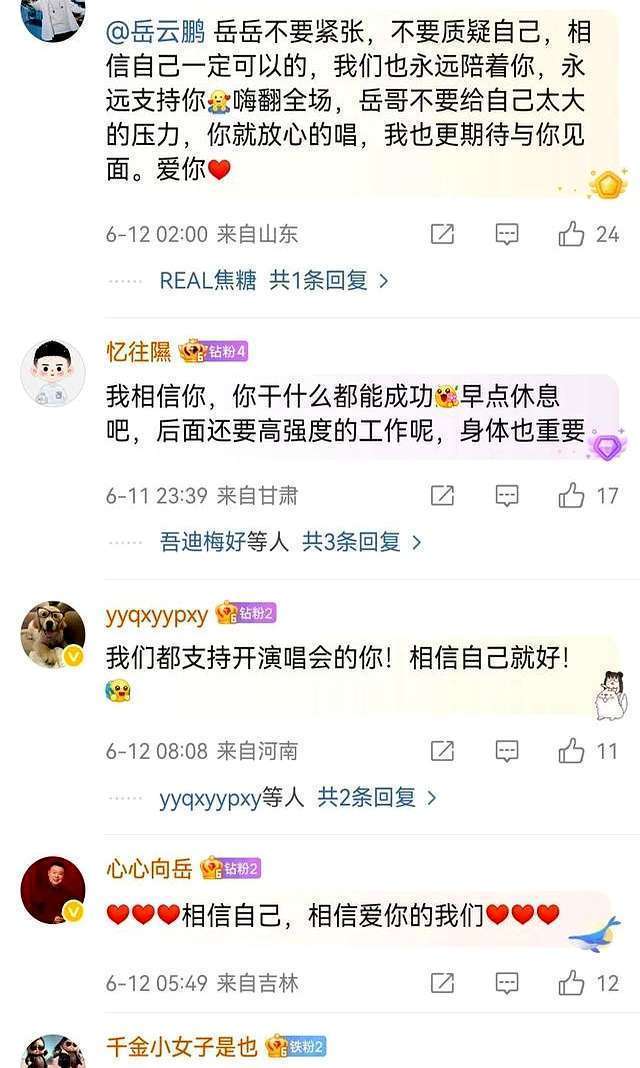Screen dimensions: 640x1068
Task: Expand 吾迪梅好等人 共3条回复
Action: coord(290,542)
